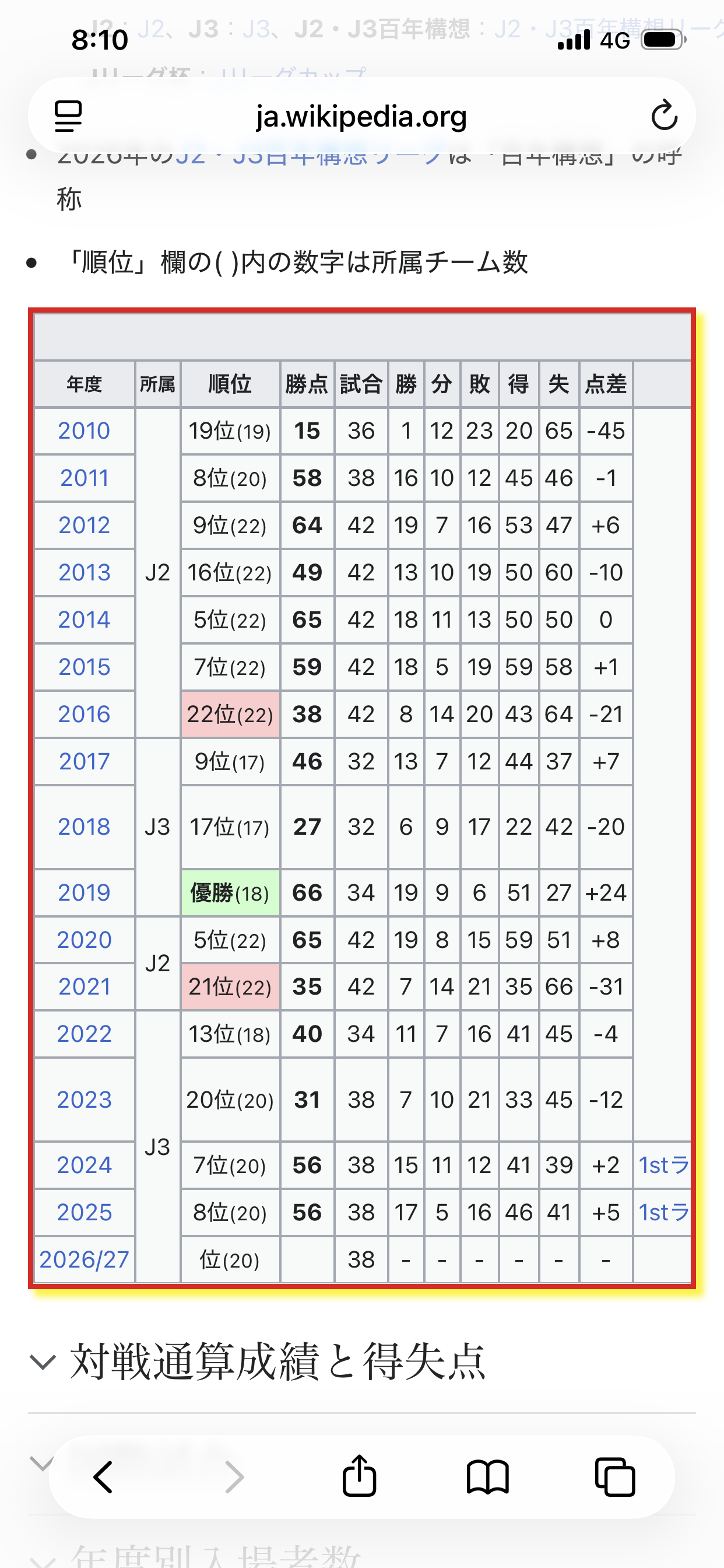Open the 2012 season link

[x=84, y=526]
